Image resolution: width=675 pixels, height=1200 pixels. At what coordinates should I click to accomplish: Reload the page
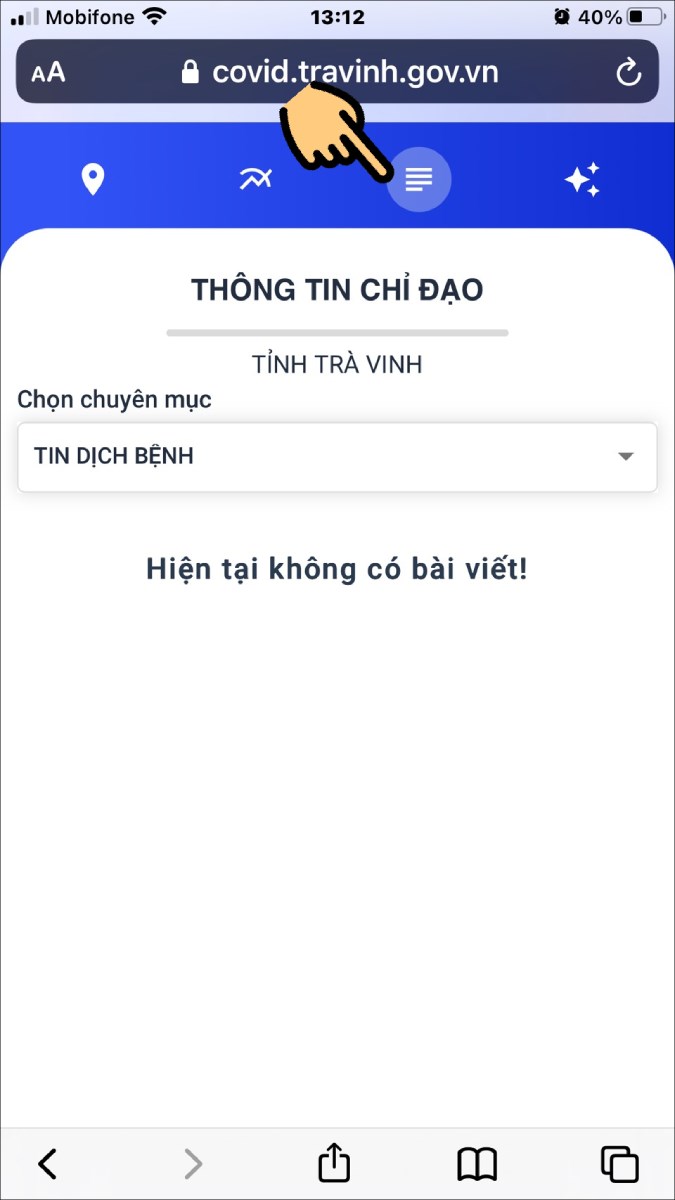(x=628, y=72)
